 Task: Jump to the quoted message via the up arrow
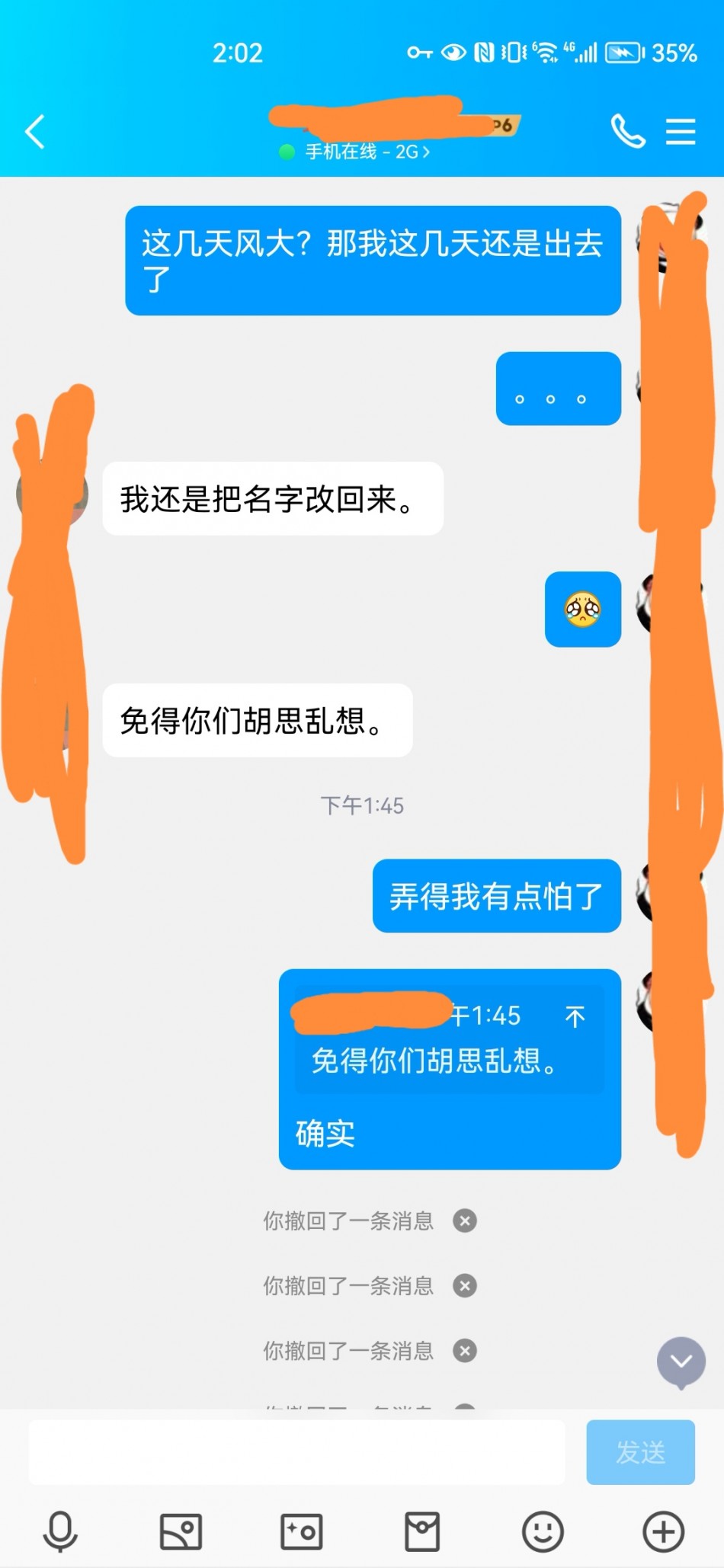click(x=575, y=1016)
